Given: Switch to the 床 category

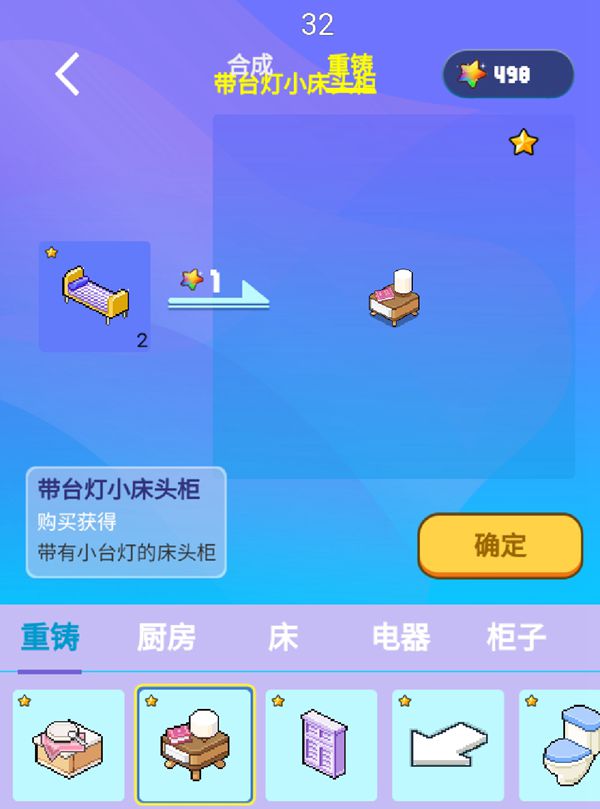Looking at the screenshot, I should coord(283,638).
